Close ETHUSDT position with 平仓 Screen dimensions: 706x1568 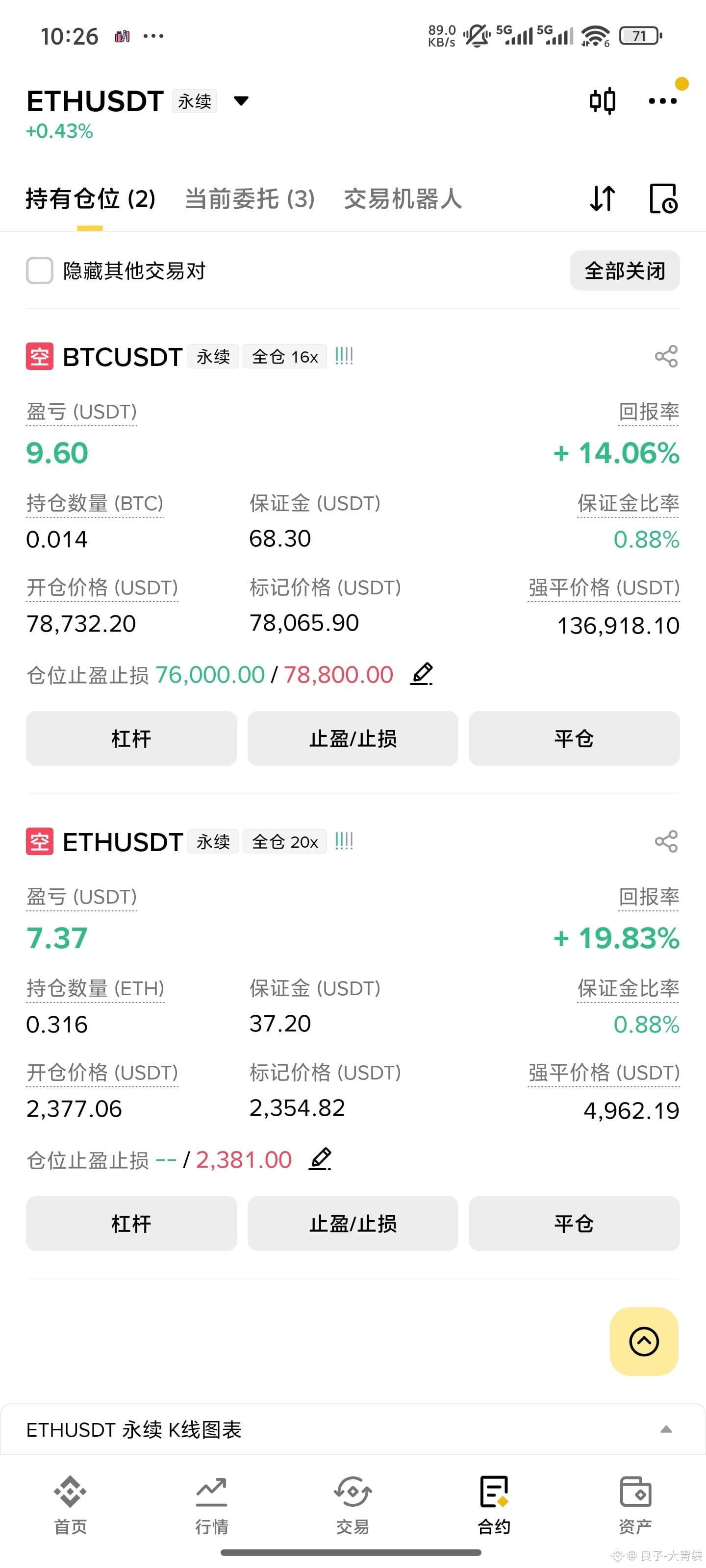coord(574,1224)
